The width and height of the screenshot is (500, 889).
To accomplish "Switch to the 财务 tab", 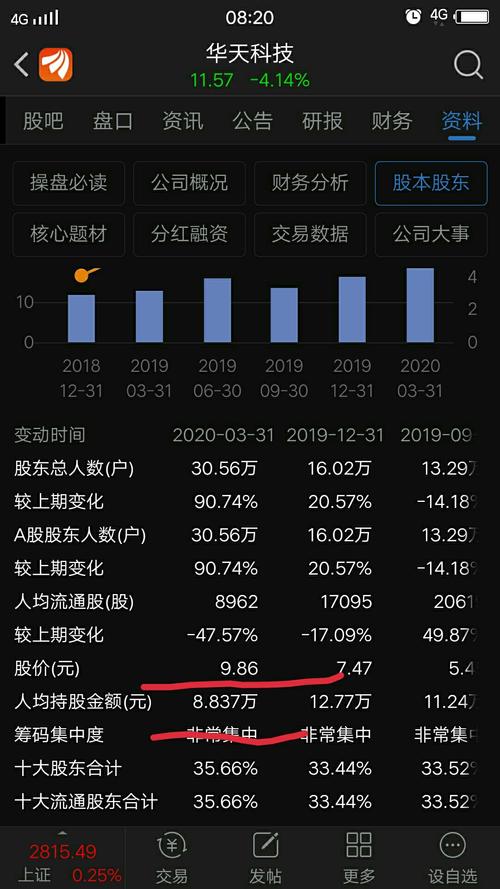I will click(x=392, y=121).
